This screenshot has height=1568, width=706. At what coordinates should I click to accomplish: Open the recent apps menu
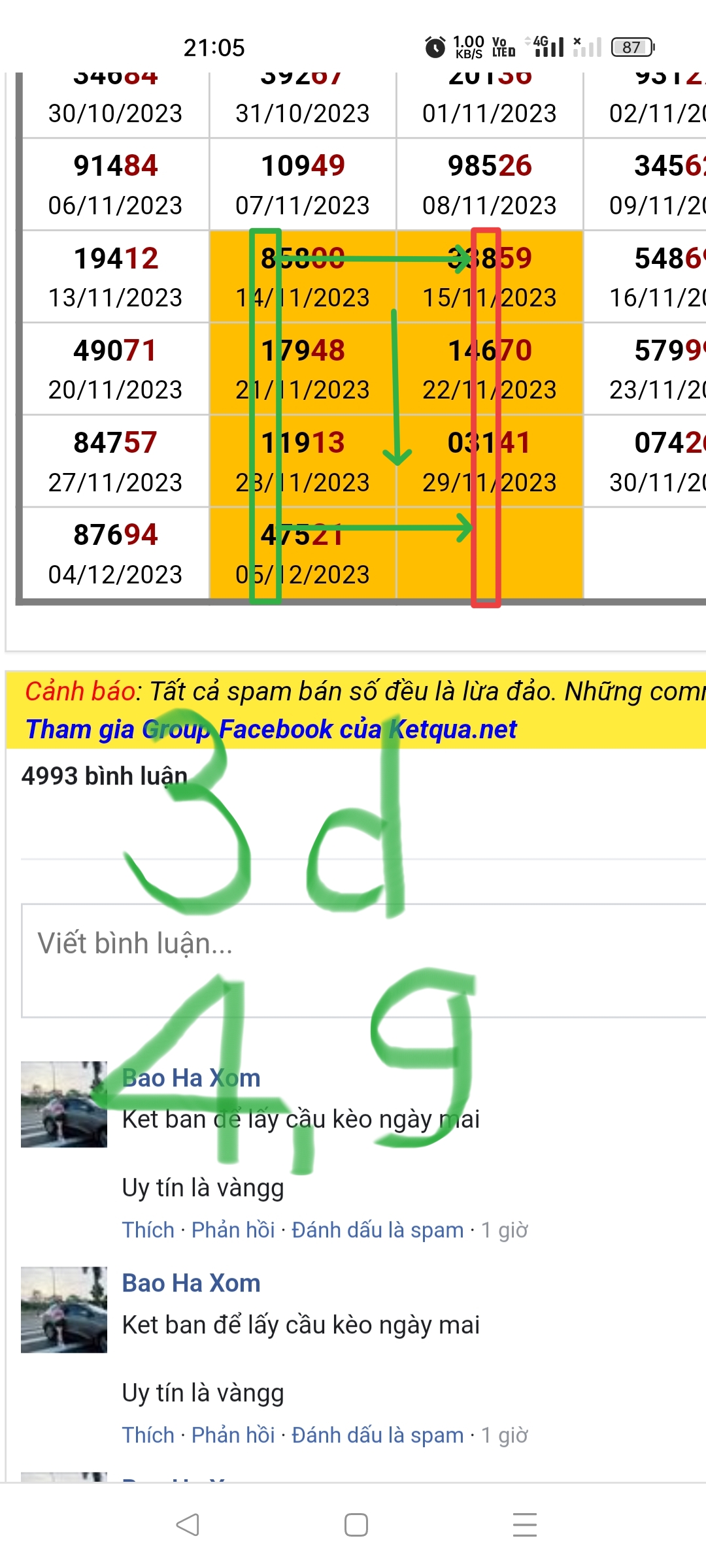[524, 1525]
